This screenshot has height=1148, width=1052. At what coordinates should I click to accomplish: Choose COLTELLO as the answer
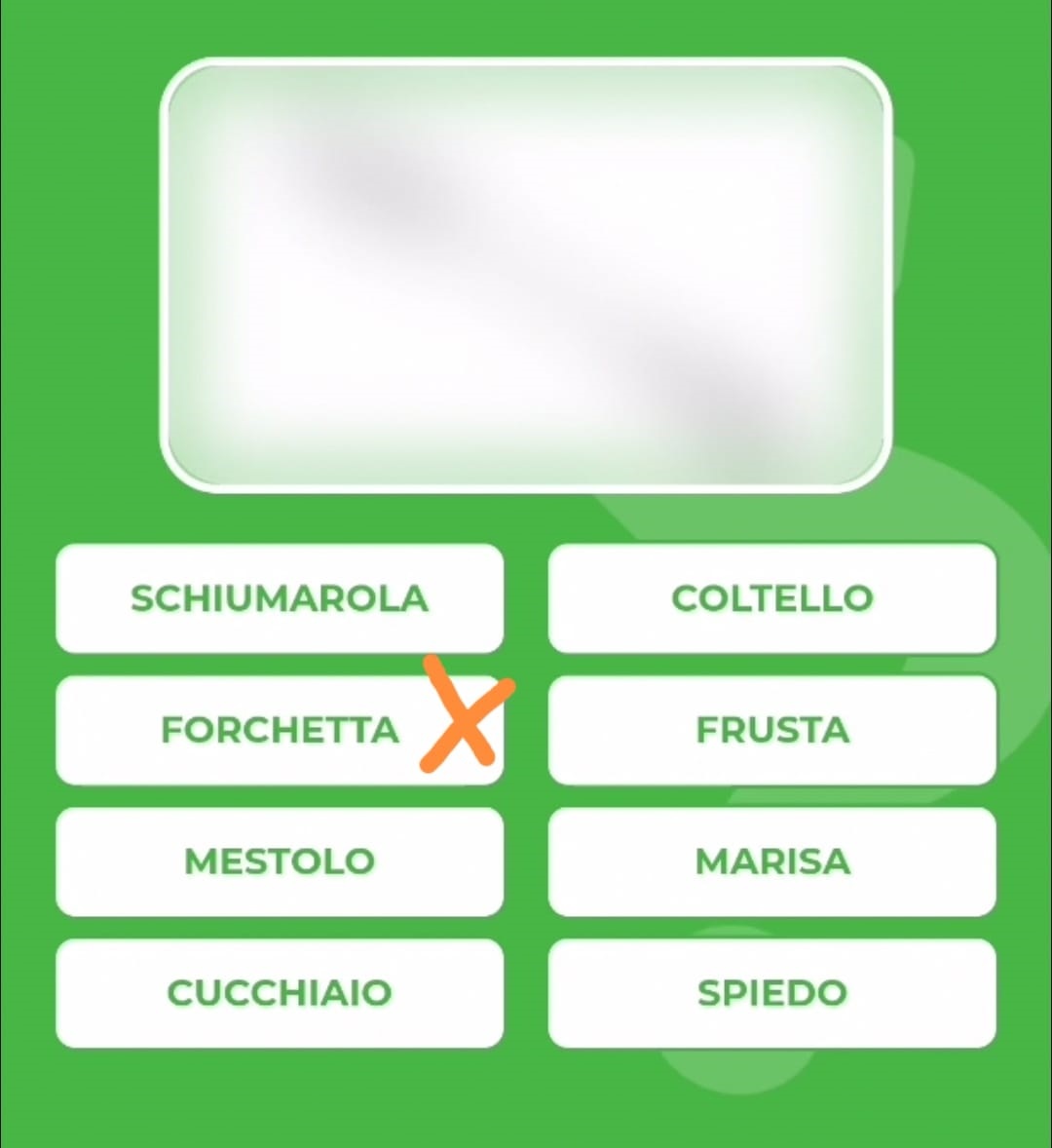771,598
